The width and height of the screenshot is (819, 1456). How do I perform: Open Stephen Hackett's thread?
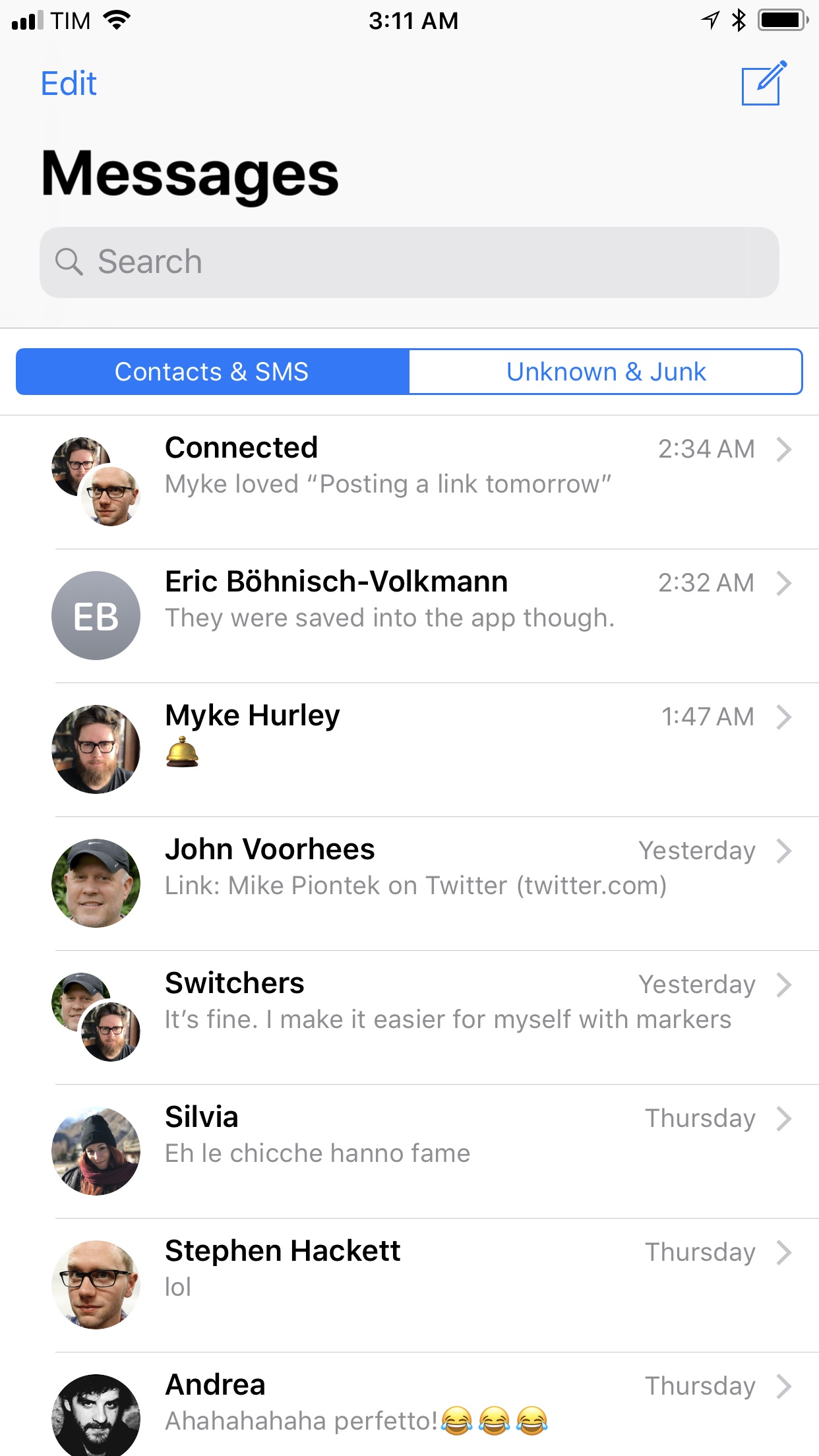pos(409,1285)
